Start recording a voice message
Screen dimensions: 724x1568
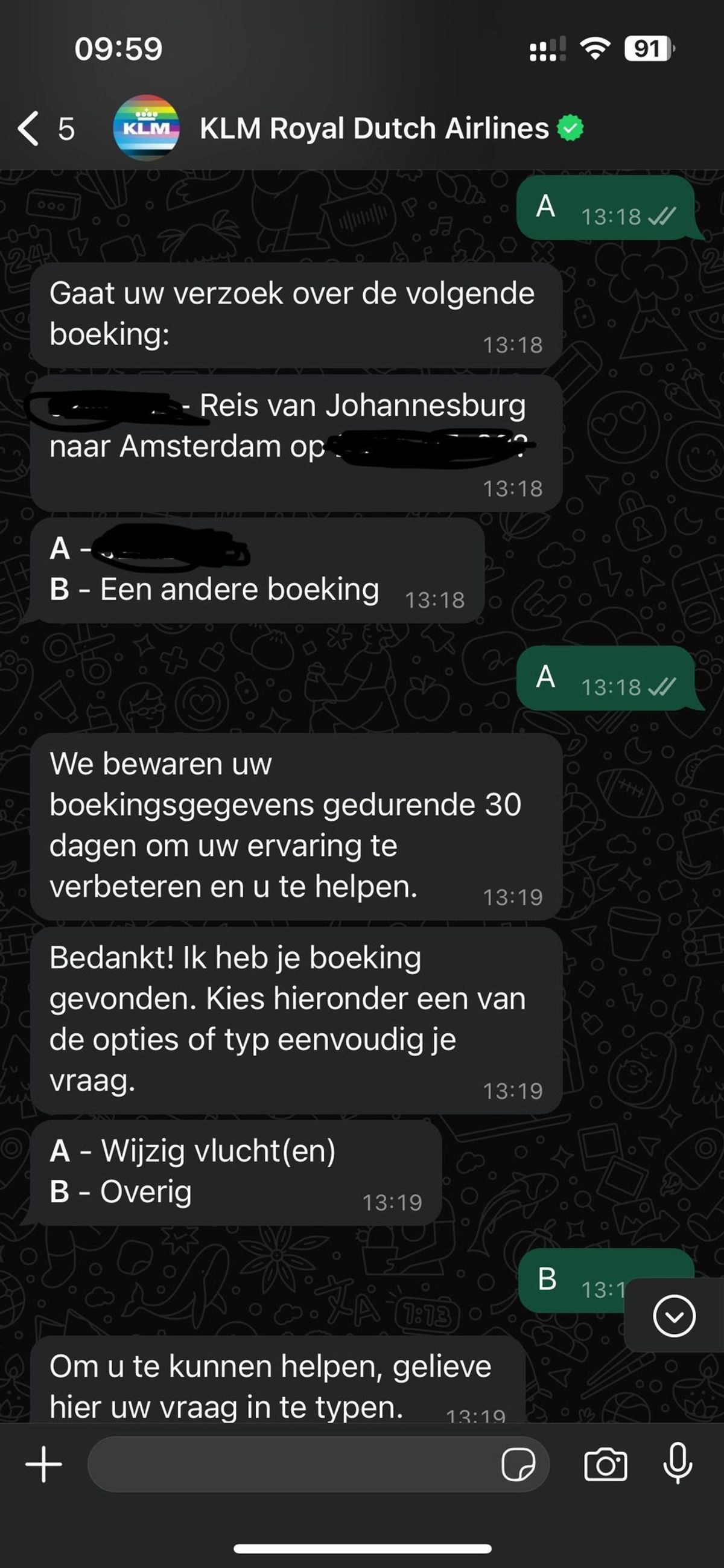point(678,1464)
